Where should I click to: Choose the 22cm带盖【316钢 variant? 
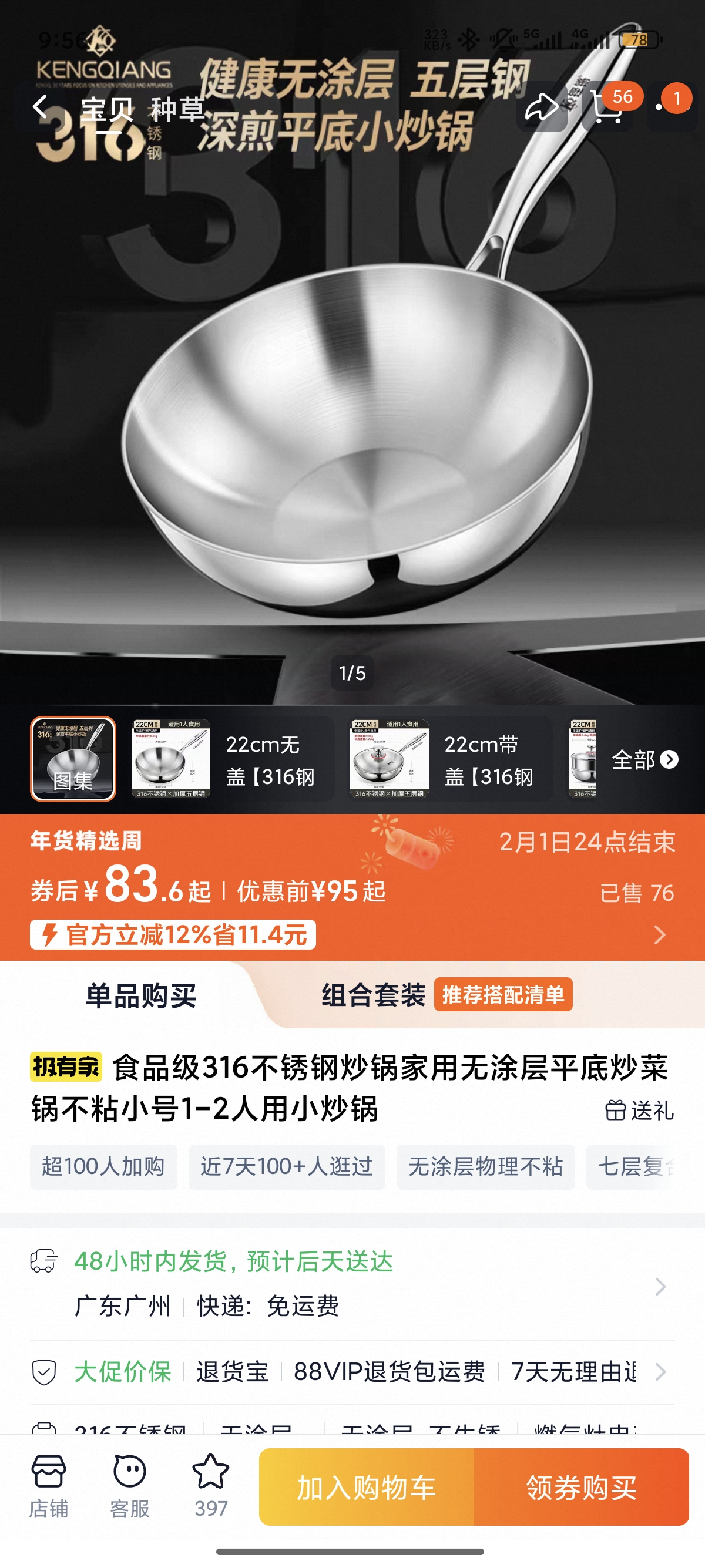pos(451,760)
